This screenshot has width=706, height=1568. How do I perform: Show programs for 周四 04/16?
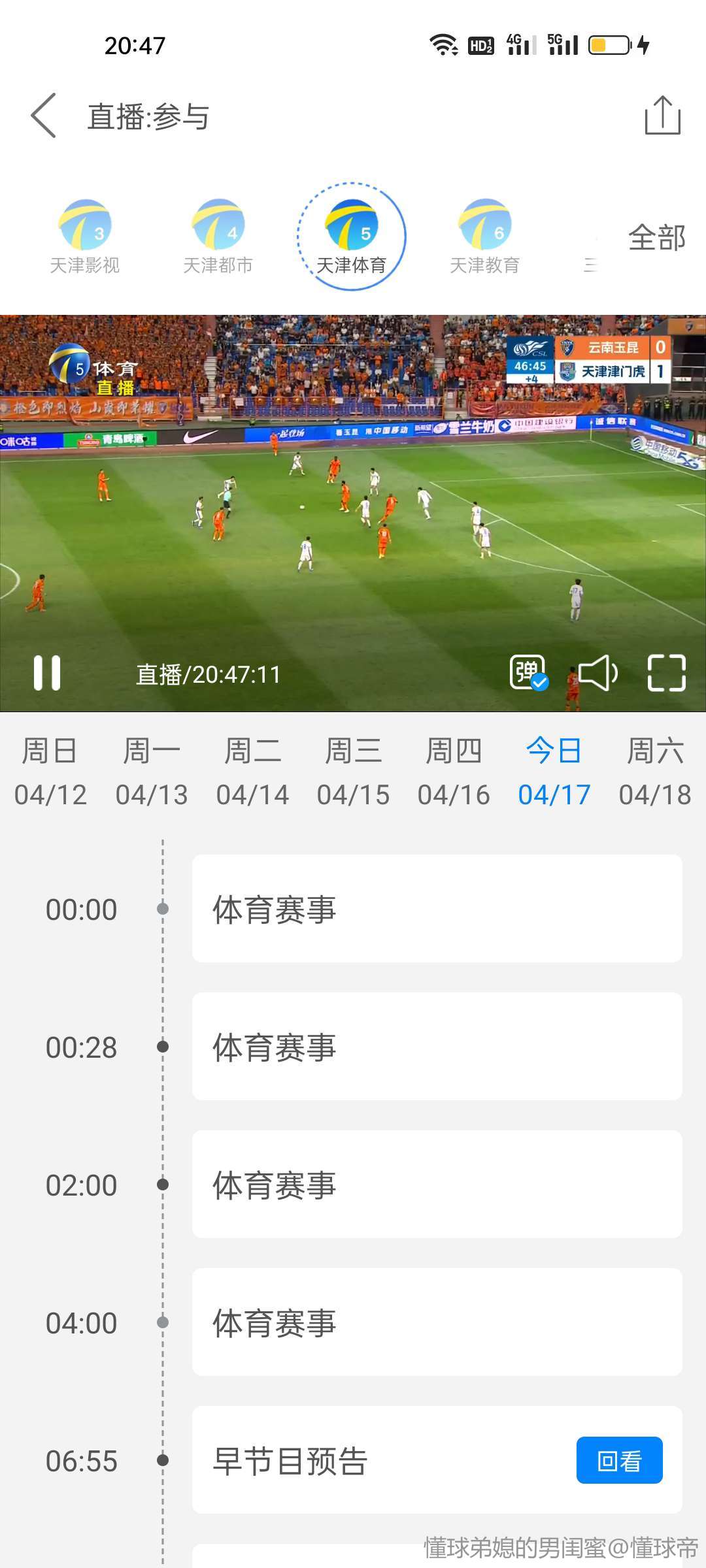(454, 772)
